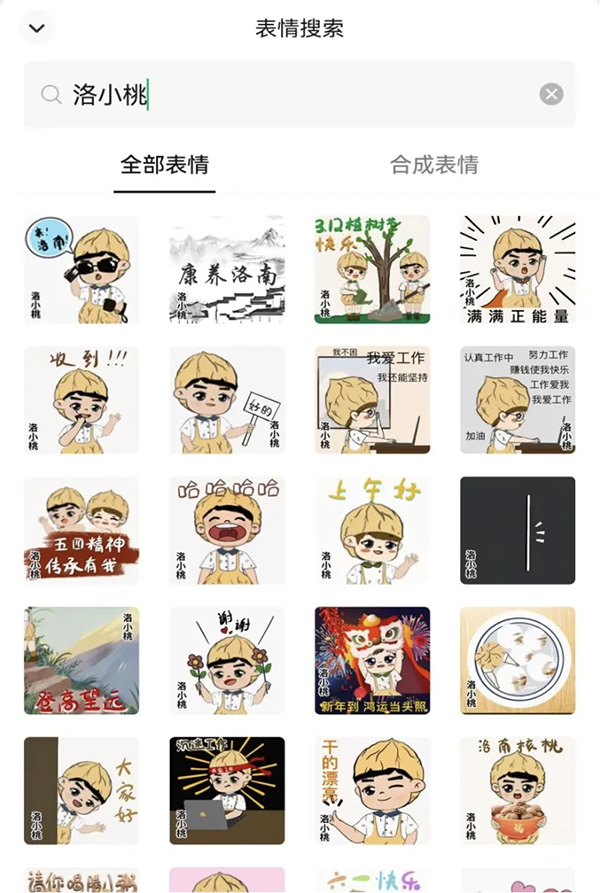Clear the search text with the X button
Image resolution: width=600 pixels, height=893 pixels.
click(551, 95)
